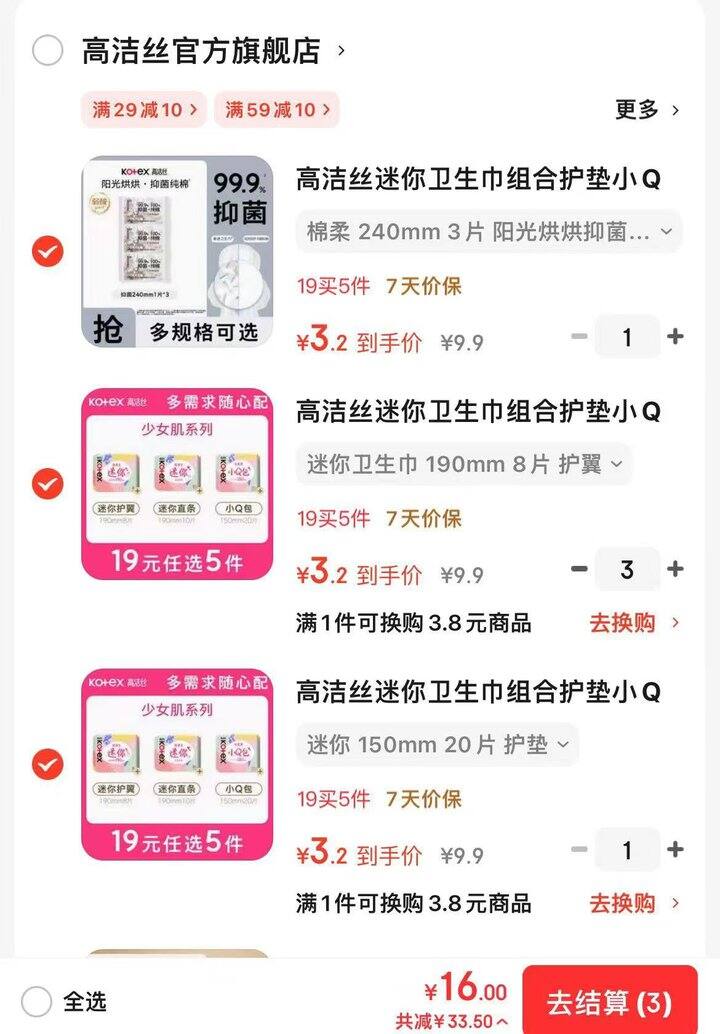Tap the 满59减10 coupon chip
This screenshot has width=720, height=1034.
tap(276, 110)
